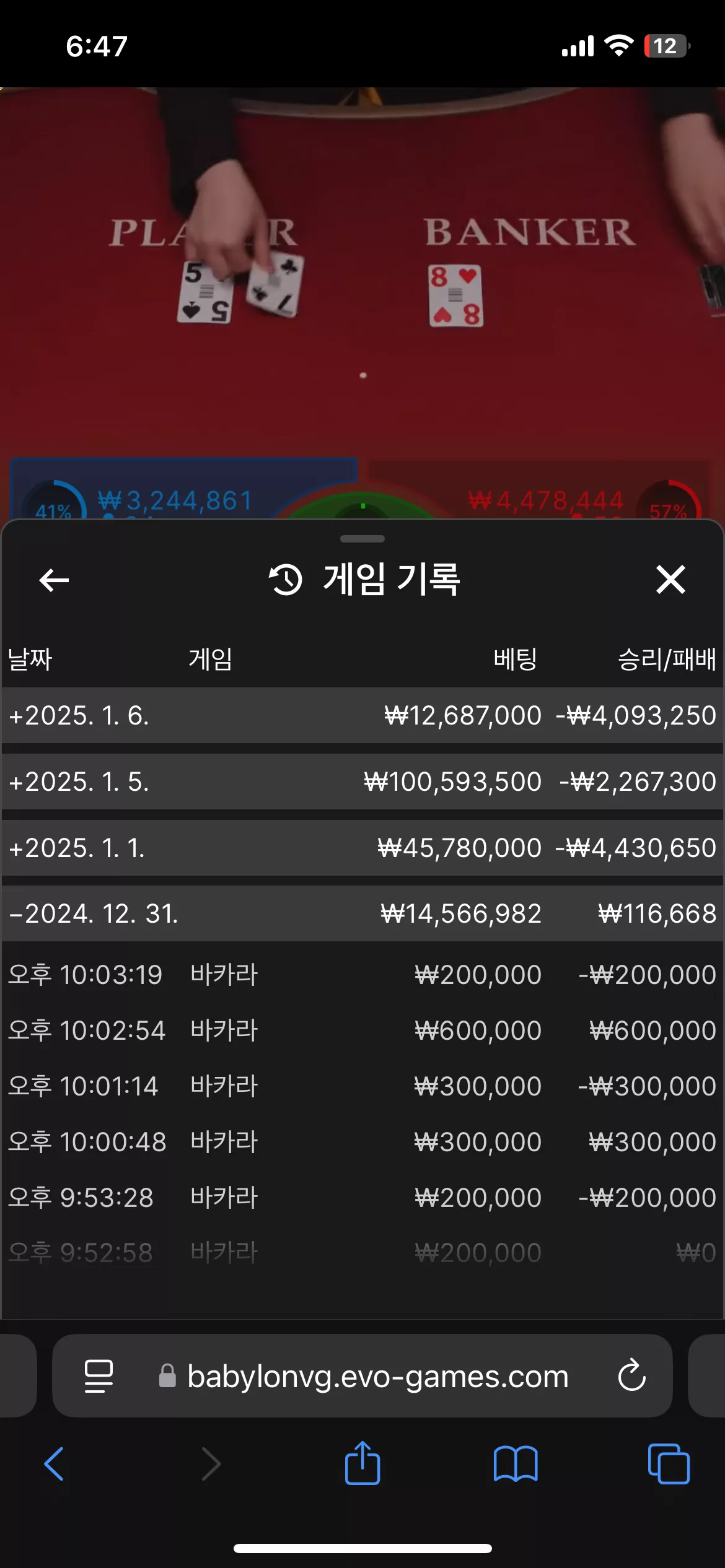Screen dimensions: 725x1568
Task: Reload the page in Safari
Action: (631, 1375)
